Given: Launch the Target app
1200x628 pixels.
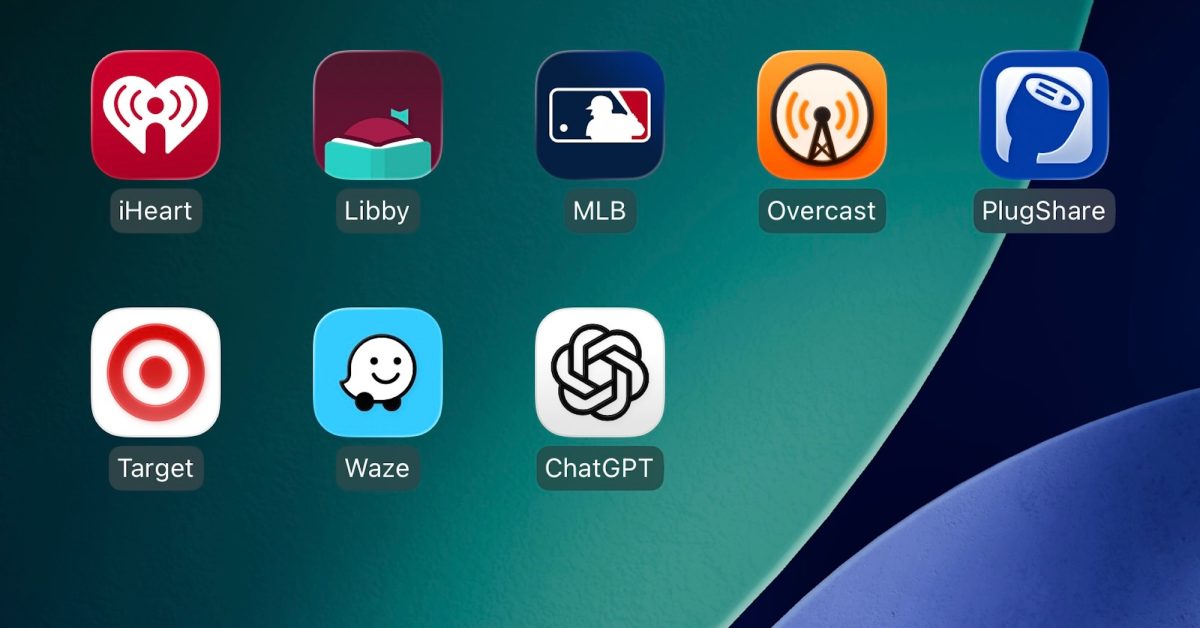Looking at the screenshot, I should coord(155,372).
